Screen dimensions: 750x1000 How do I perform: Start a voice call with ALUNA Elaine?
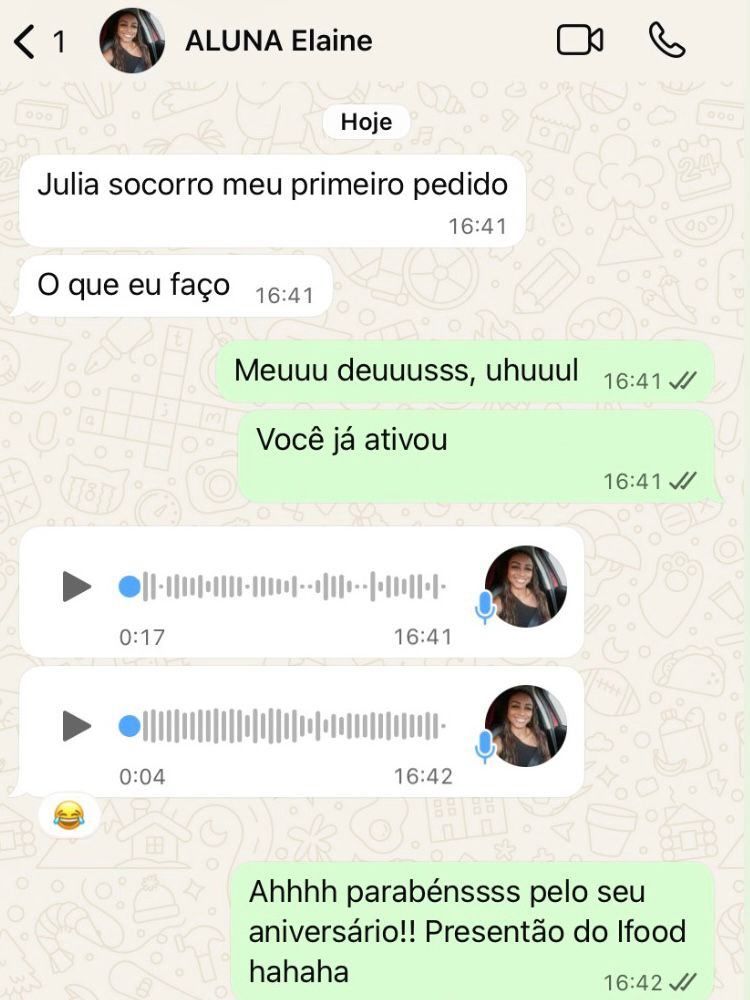click(x=666, y=41)
